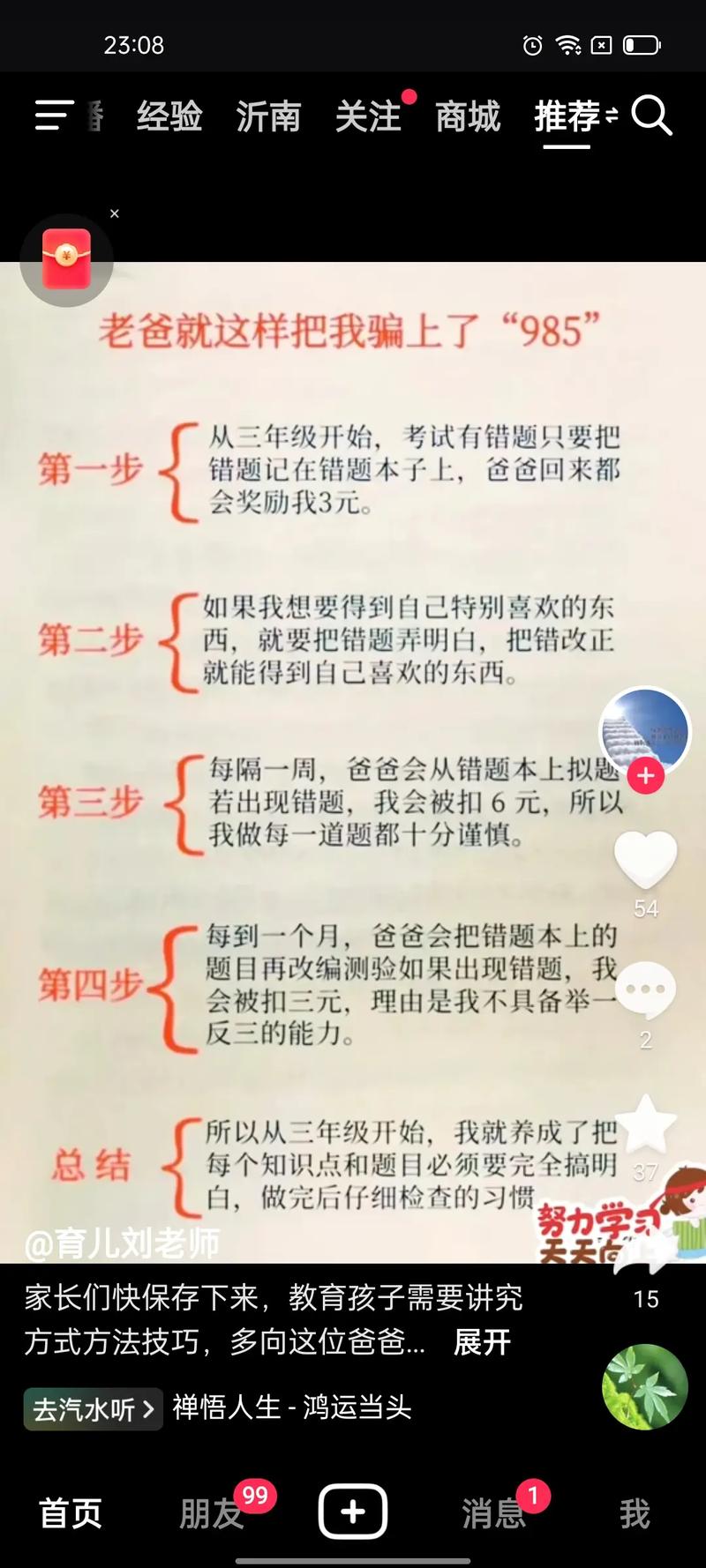Open the comments bubble
Screen dimensions: 706x1568
point(645,991)
